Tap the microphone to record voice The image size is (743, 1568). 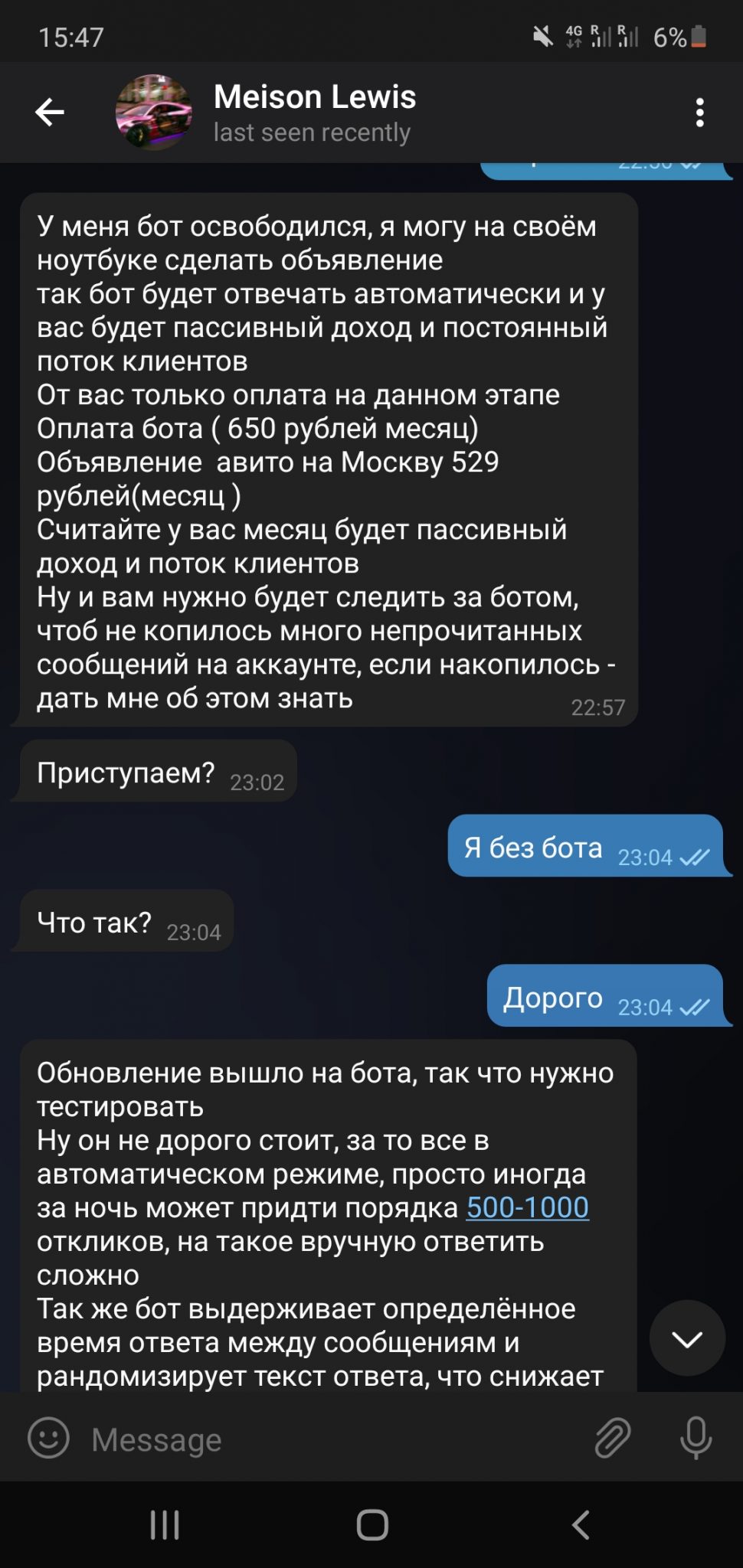[x=696, y=1437]
